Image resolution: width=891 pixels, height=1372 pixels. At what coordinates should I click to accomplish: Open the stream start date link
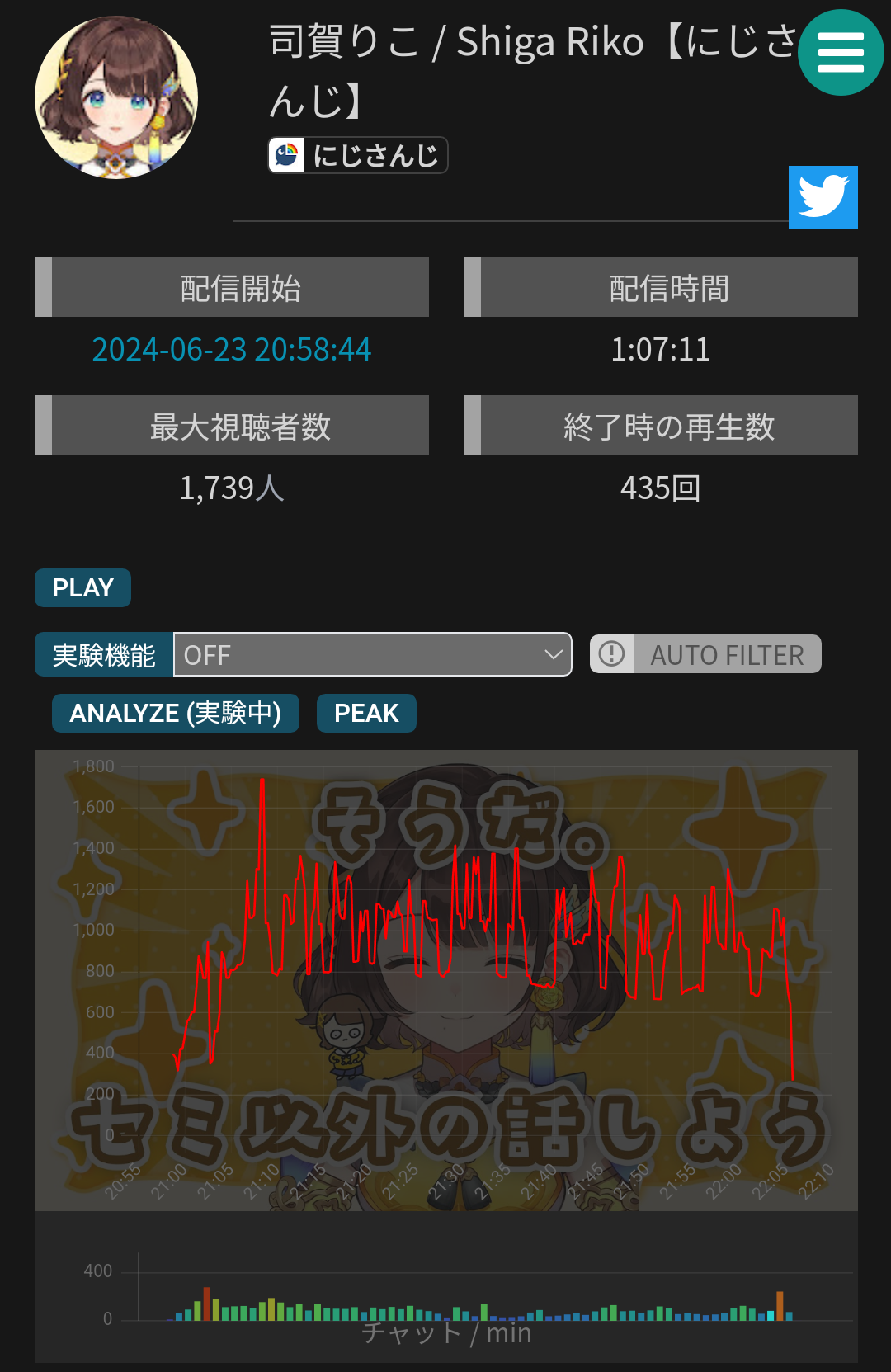tap(232, 350)
